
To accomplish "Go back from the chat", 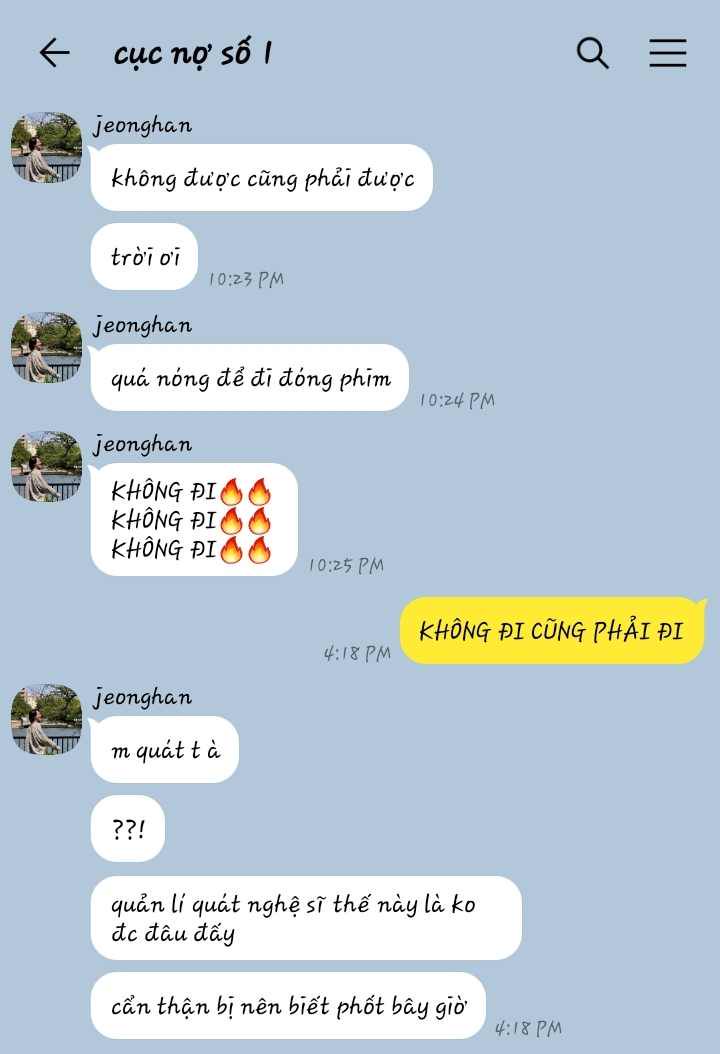I will [54, 53].
